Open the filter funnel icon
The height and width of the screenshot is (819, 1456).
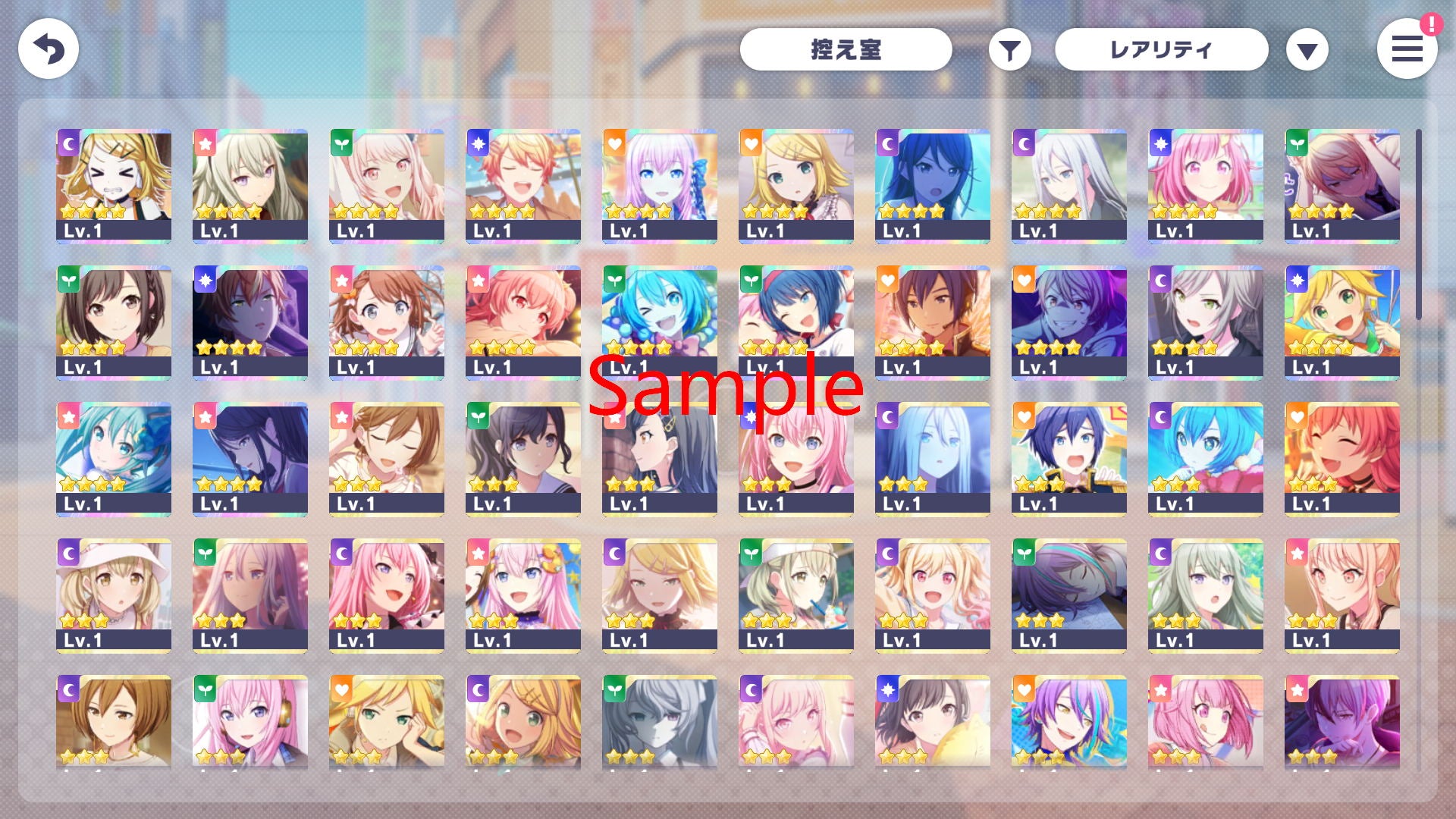pos(1009,51)
